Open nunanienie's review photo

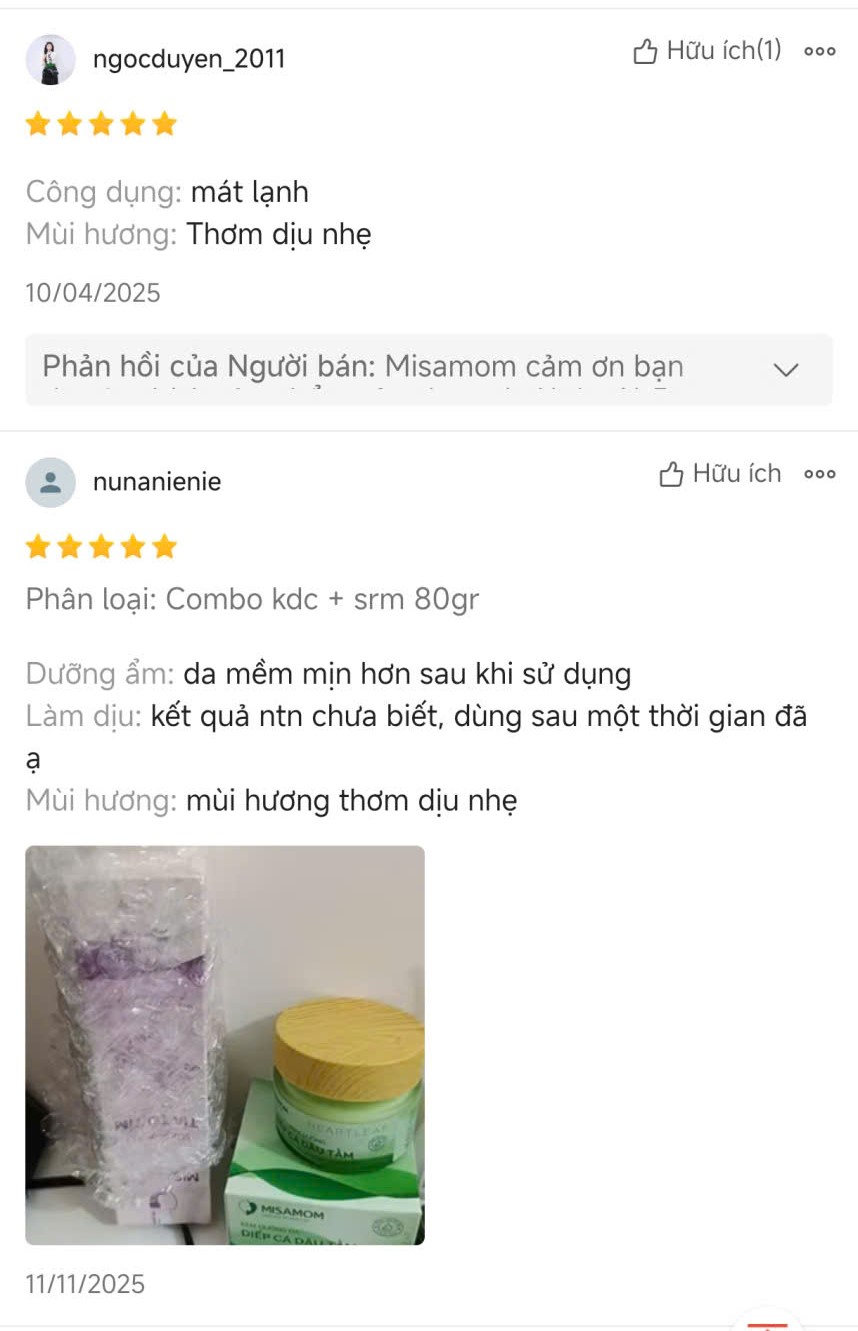tap(225, 1045)
